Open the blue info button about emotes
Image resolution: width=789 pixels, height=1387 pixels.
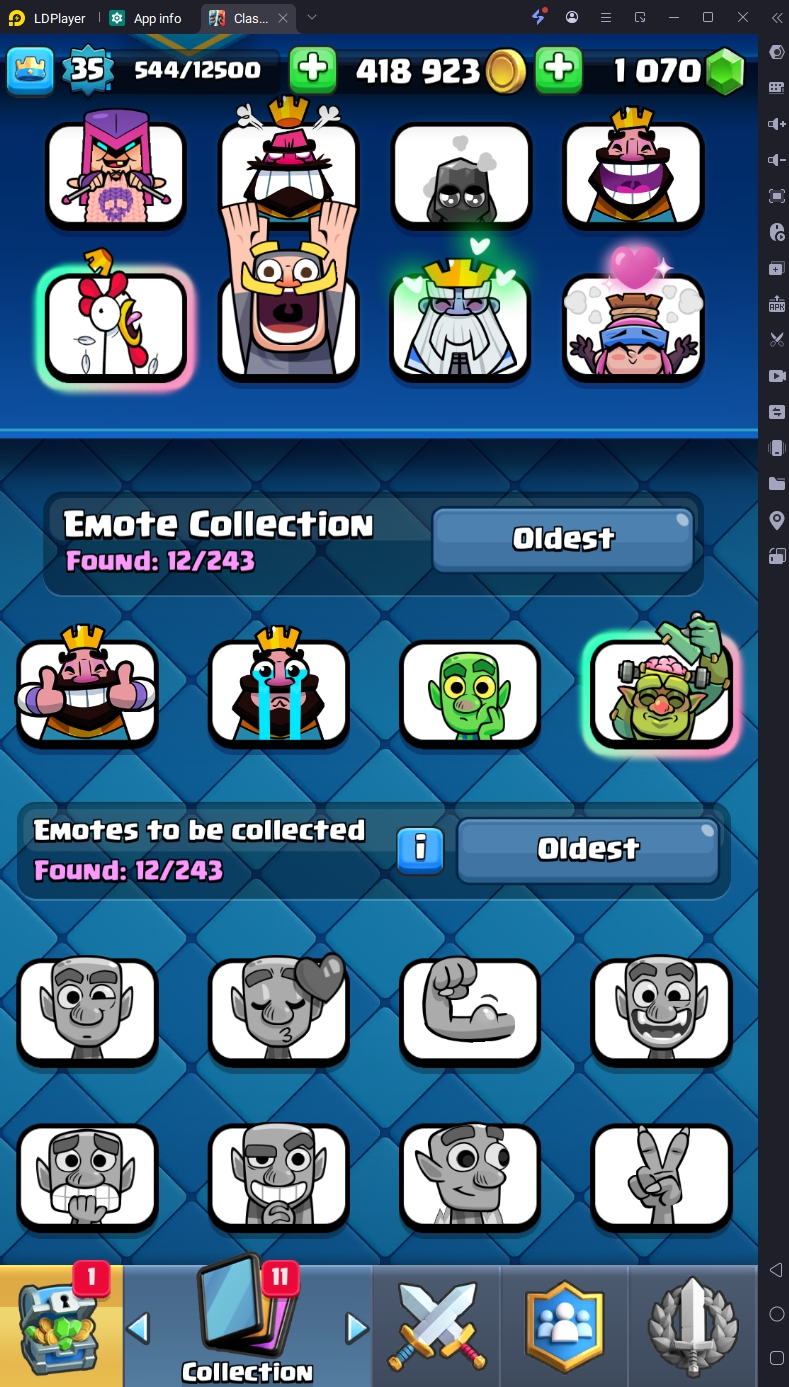(x=420, y=850)
